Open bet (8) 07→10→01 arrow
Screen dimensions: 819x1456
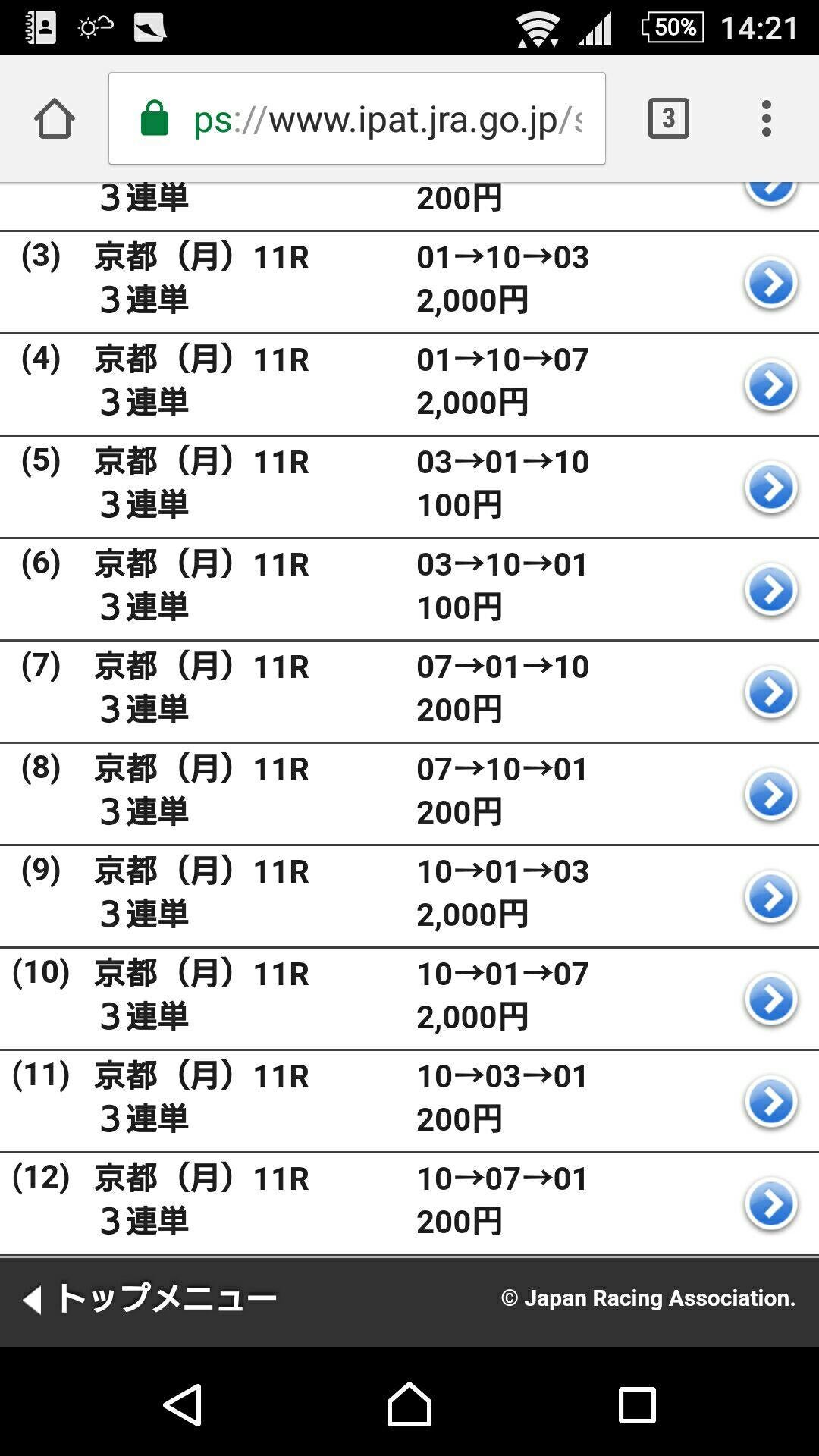[x=770, y=795]
